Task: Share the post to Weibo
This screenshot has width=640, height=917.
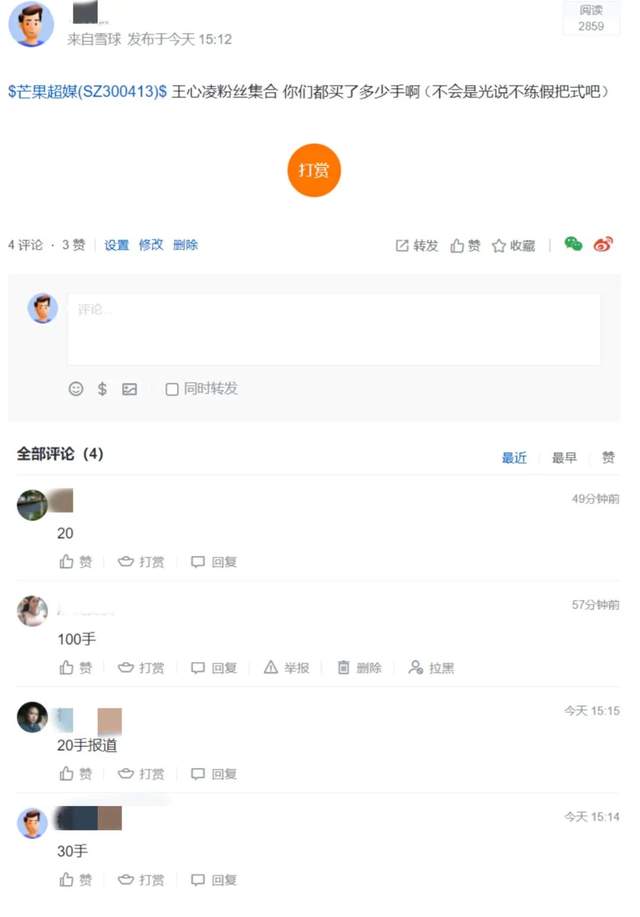Action: [x=603, y=244]
